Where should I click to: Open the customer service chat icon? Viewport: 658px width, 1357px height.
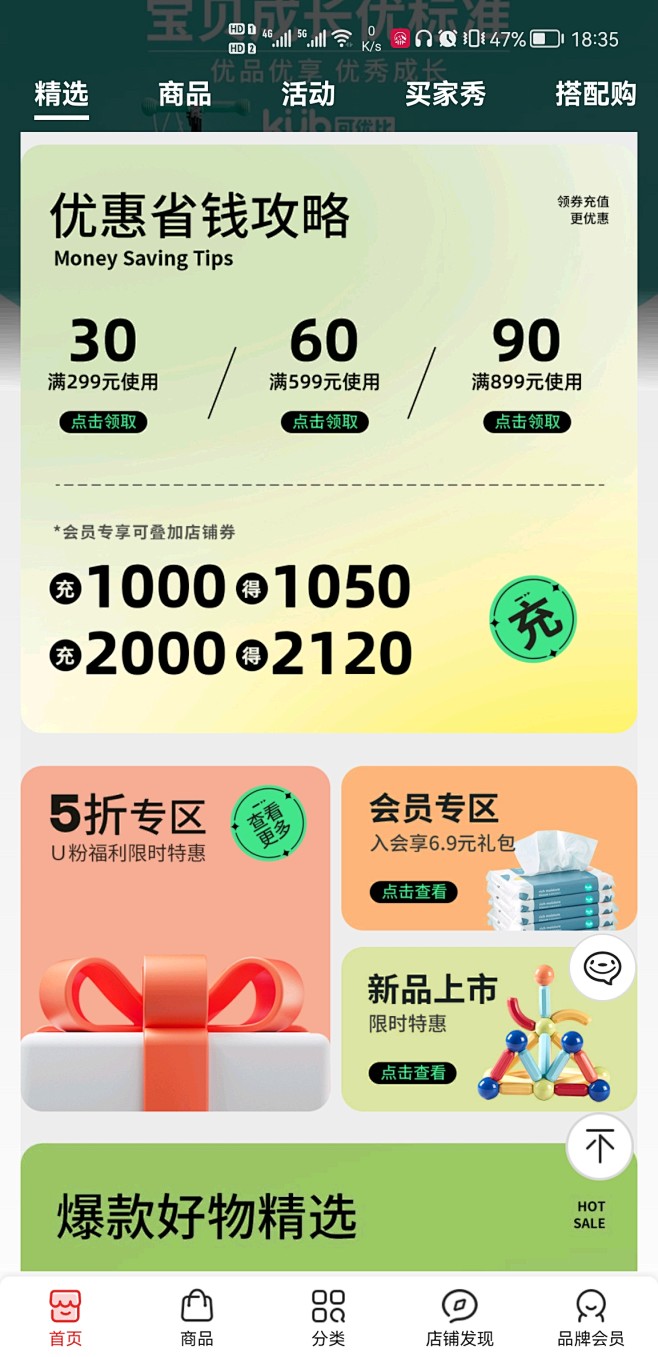pyautogui.click(x=602, y=967)
